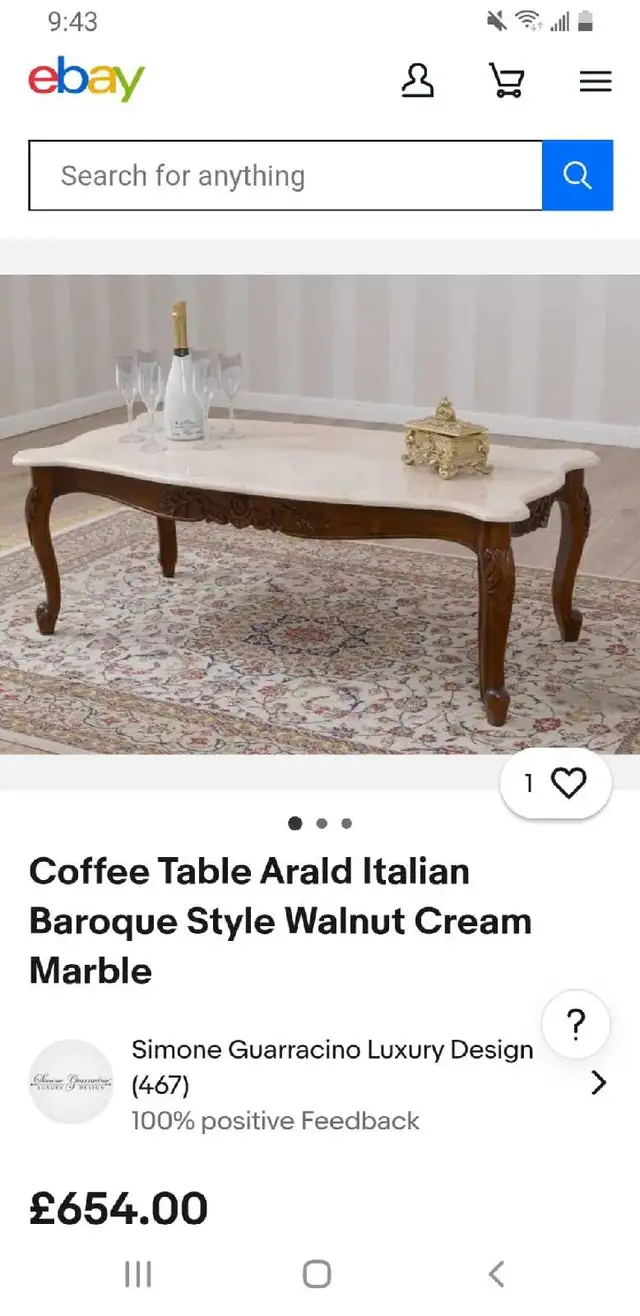Go back with system back button
This screenshot has width=640, height=1316.
point(496,1273)
